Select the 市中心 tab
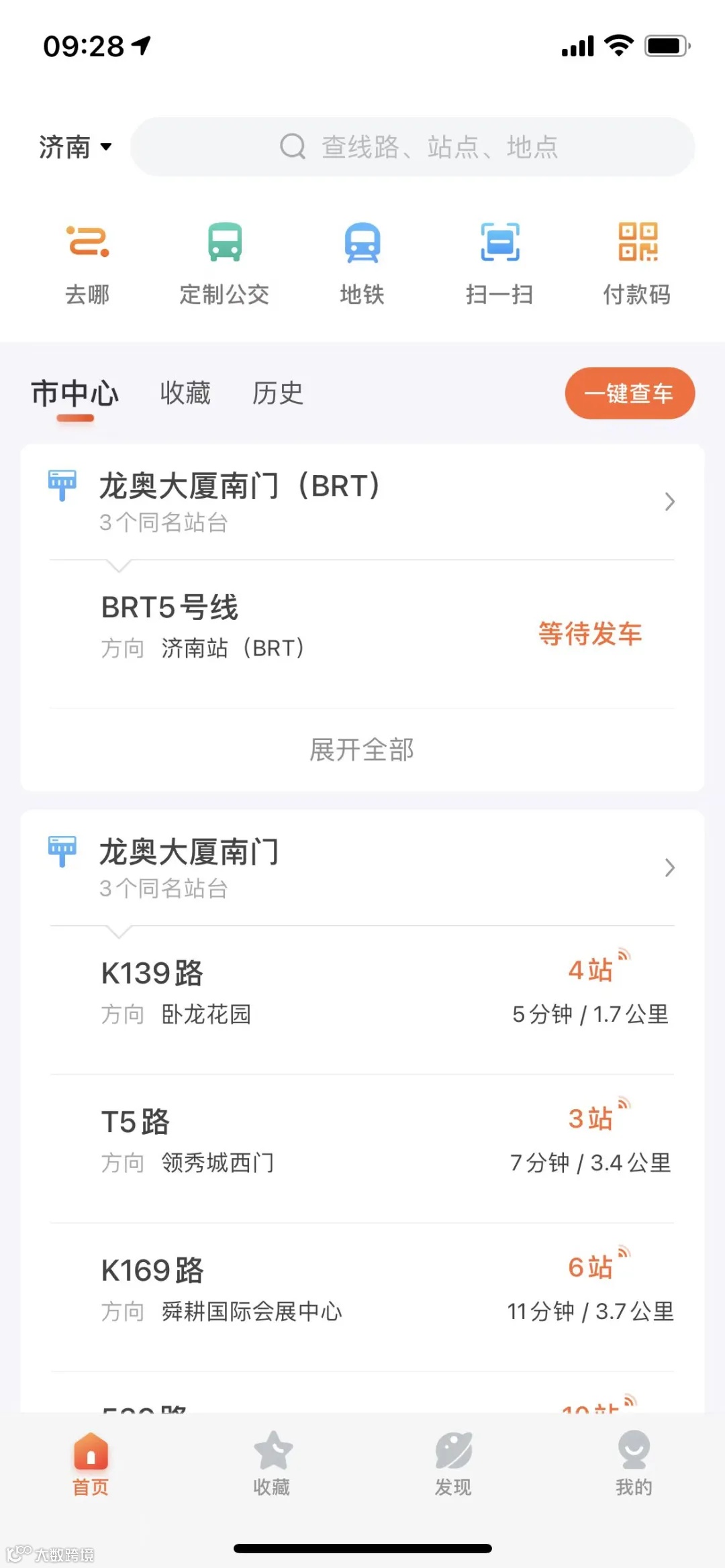This screenshot has height=1568, width=725. tap(75, 393)
